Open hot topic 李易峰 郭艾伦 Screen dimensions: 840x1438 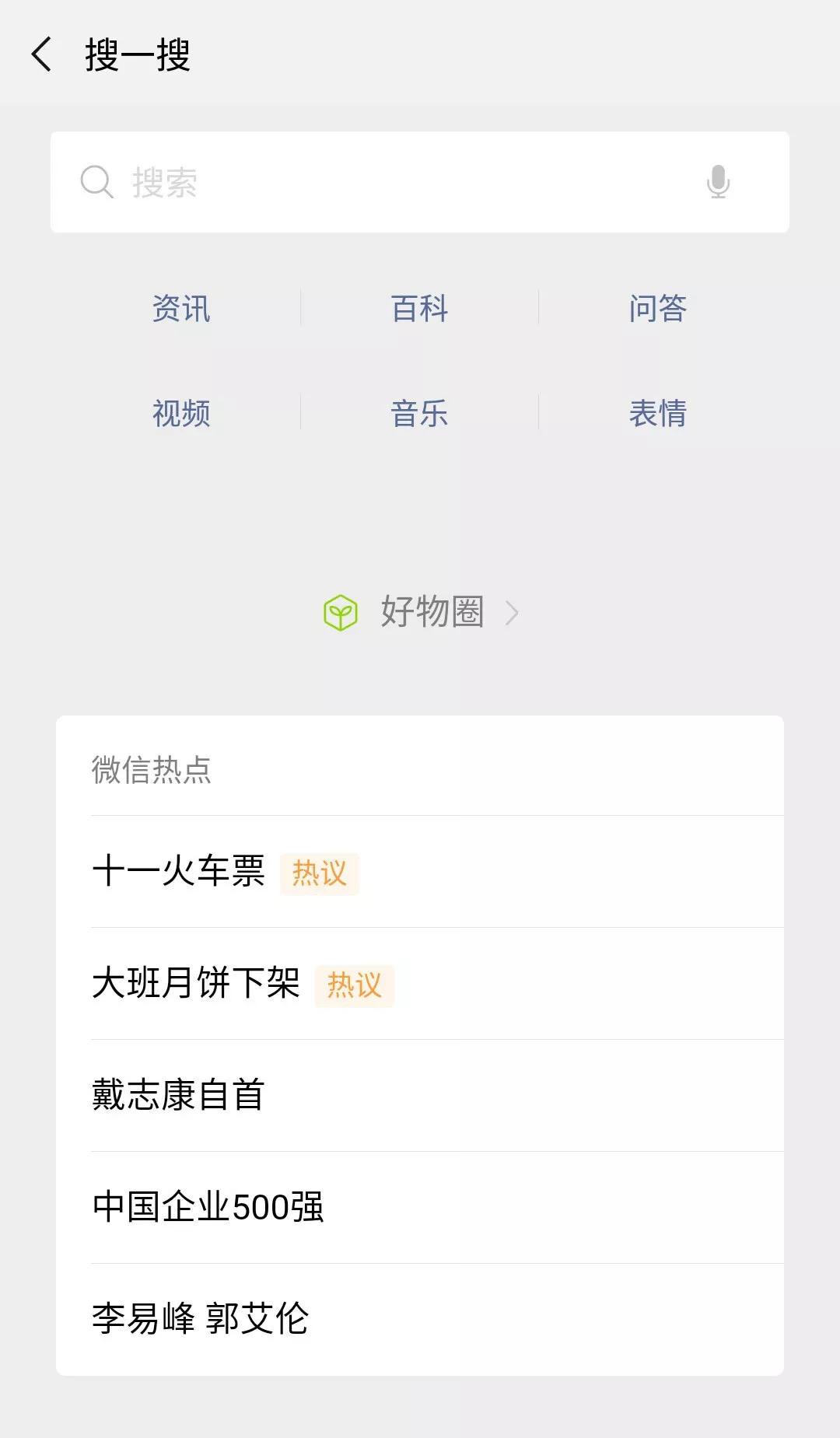[x=201, y=1319]
